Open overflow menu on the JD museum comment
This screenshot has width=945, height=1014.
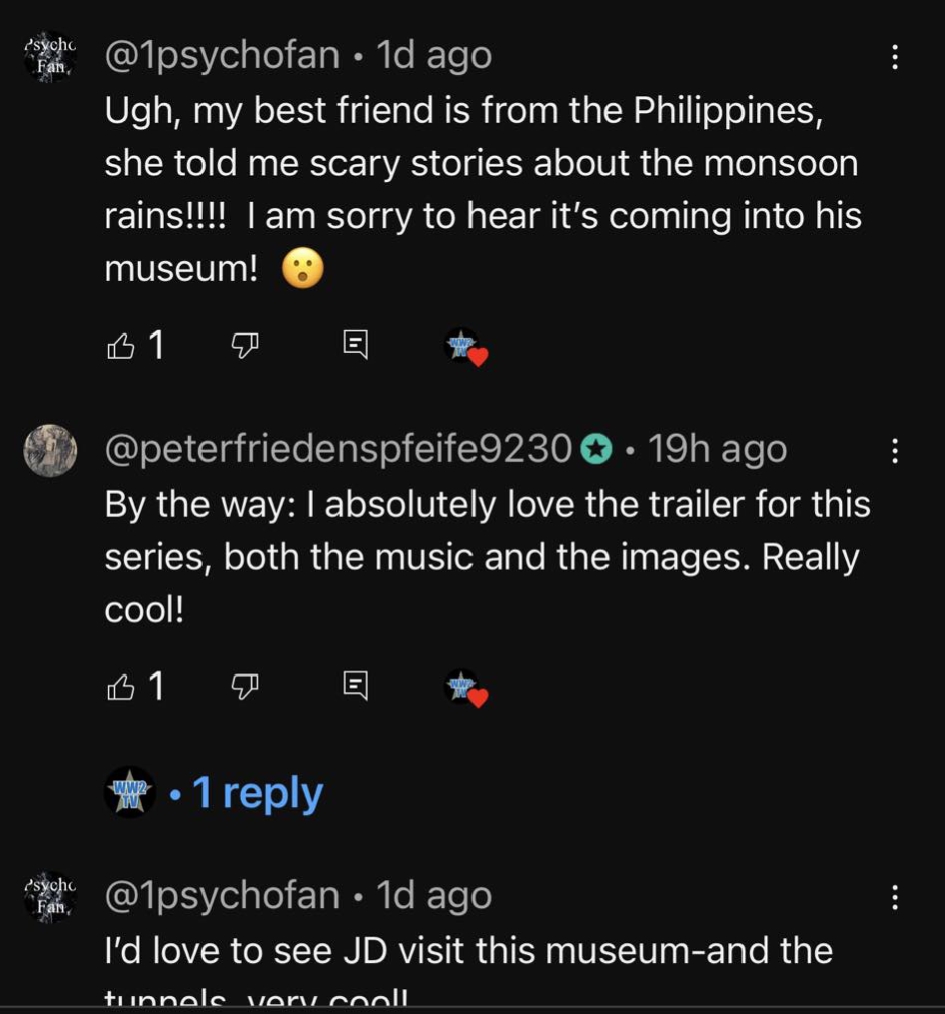pyautogui.click(x=895, y=897)
